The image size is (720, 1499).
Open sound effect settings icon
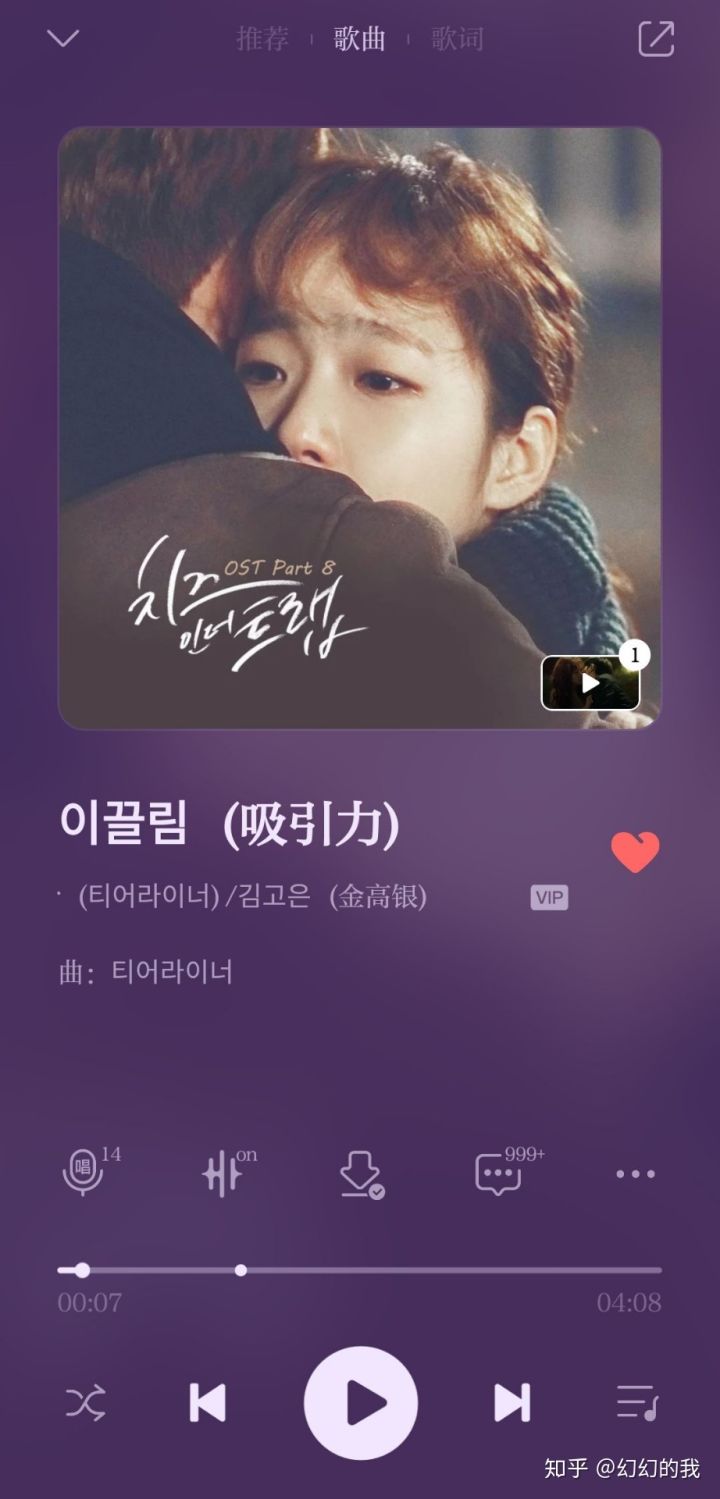click(223, 1173)
